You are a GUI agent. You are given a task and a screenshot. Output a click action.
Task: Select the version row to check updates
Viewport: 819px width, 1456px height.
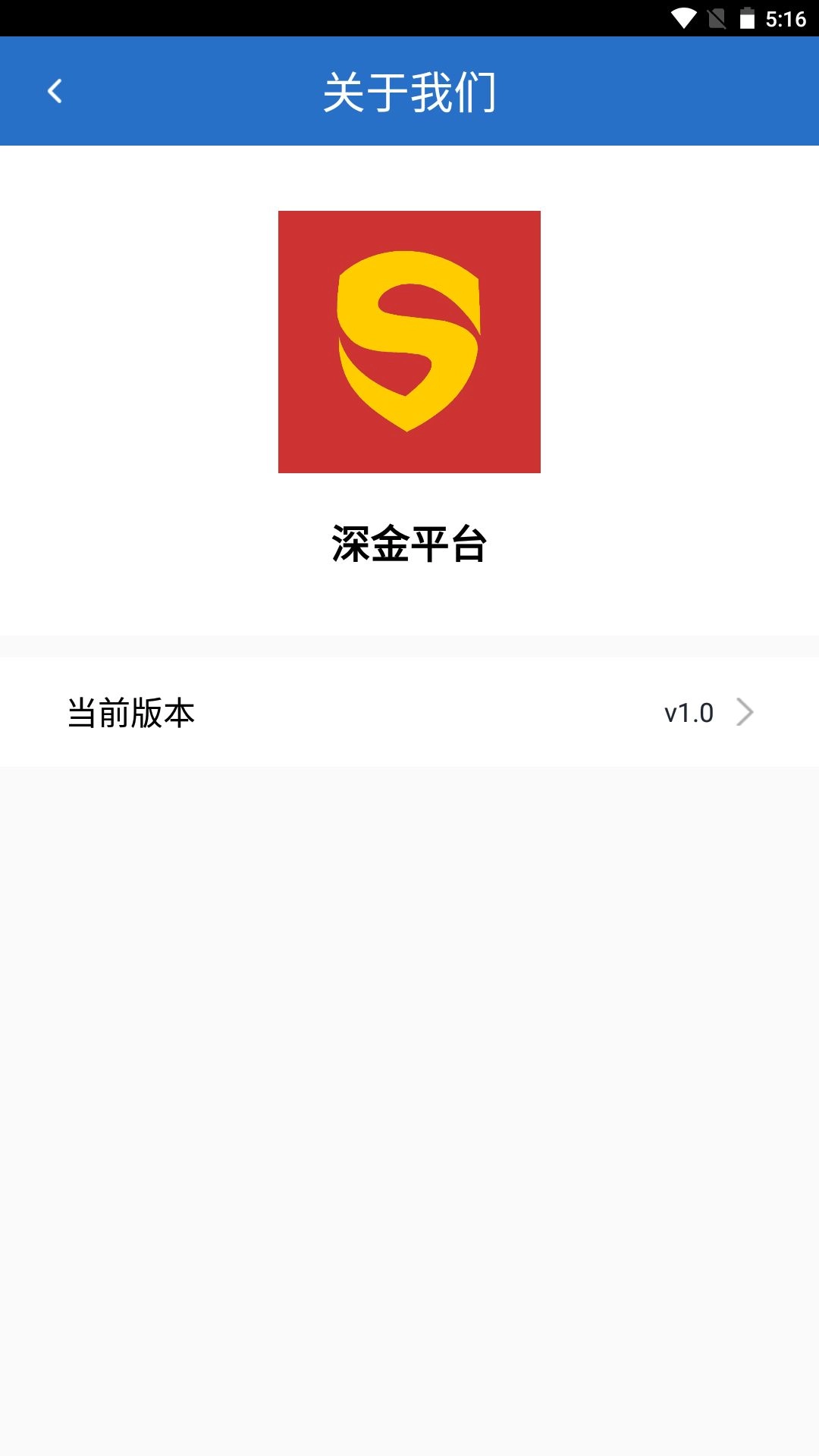409,711
